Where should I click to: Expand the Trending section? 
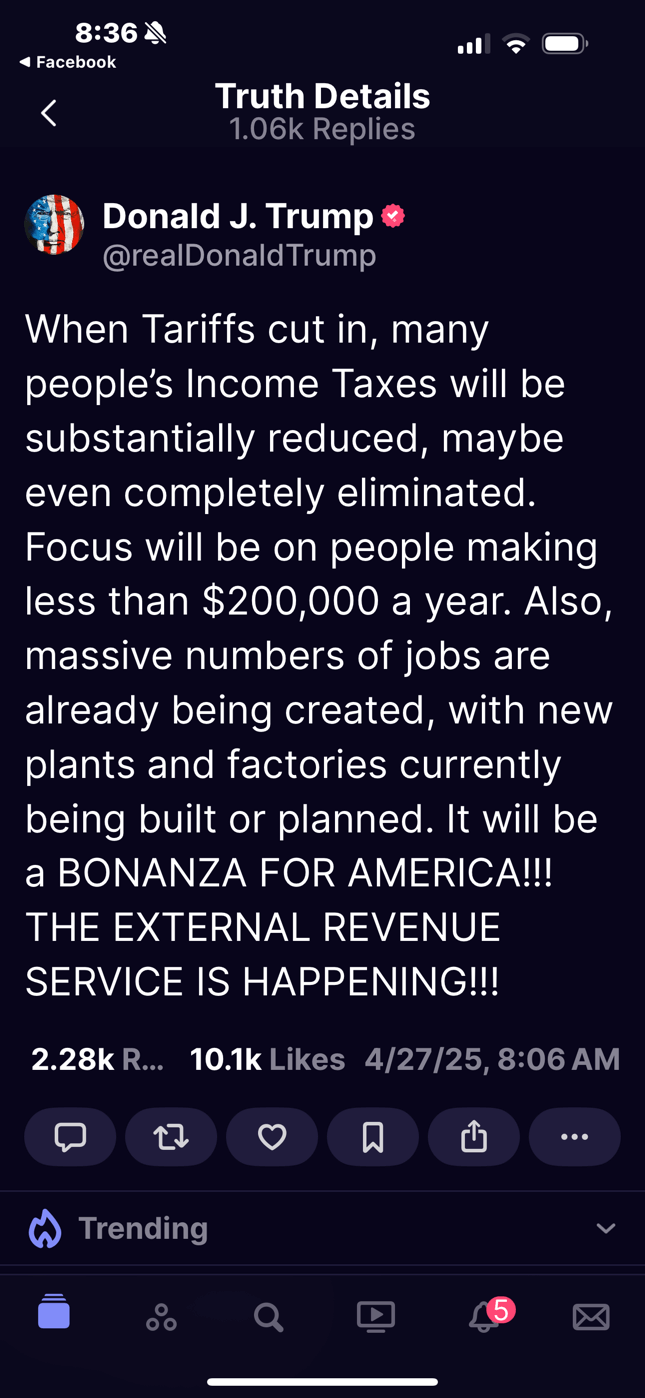(x=605, y=1228)
